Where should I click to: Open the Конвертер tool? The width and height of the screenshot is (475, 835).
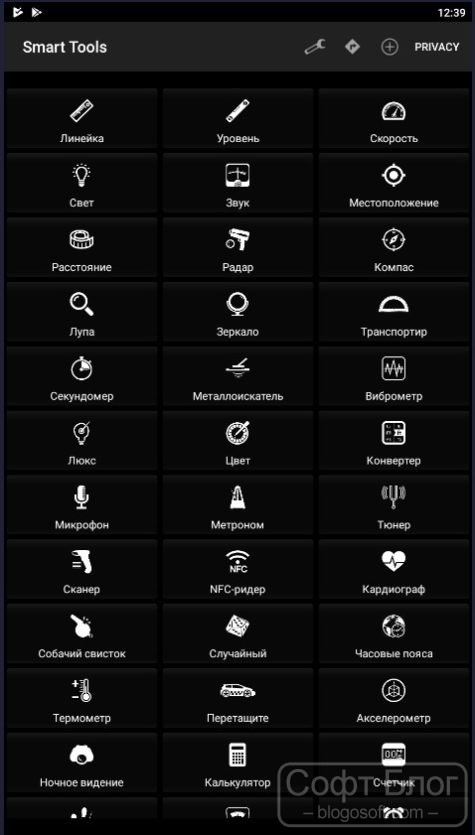[394, 440]
